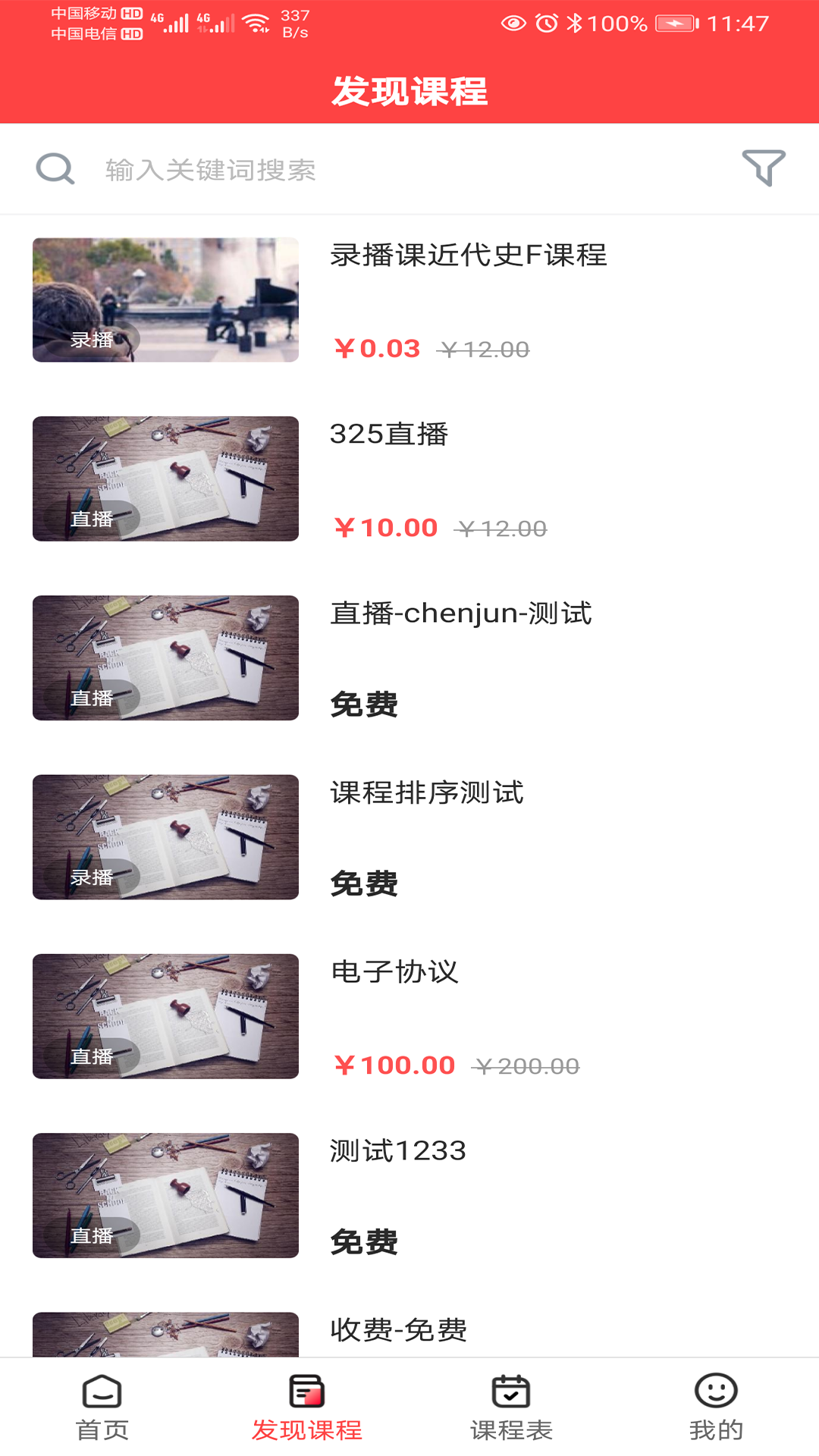Select the 直播-chenjun-测试 course

[460, 613]
